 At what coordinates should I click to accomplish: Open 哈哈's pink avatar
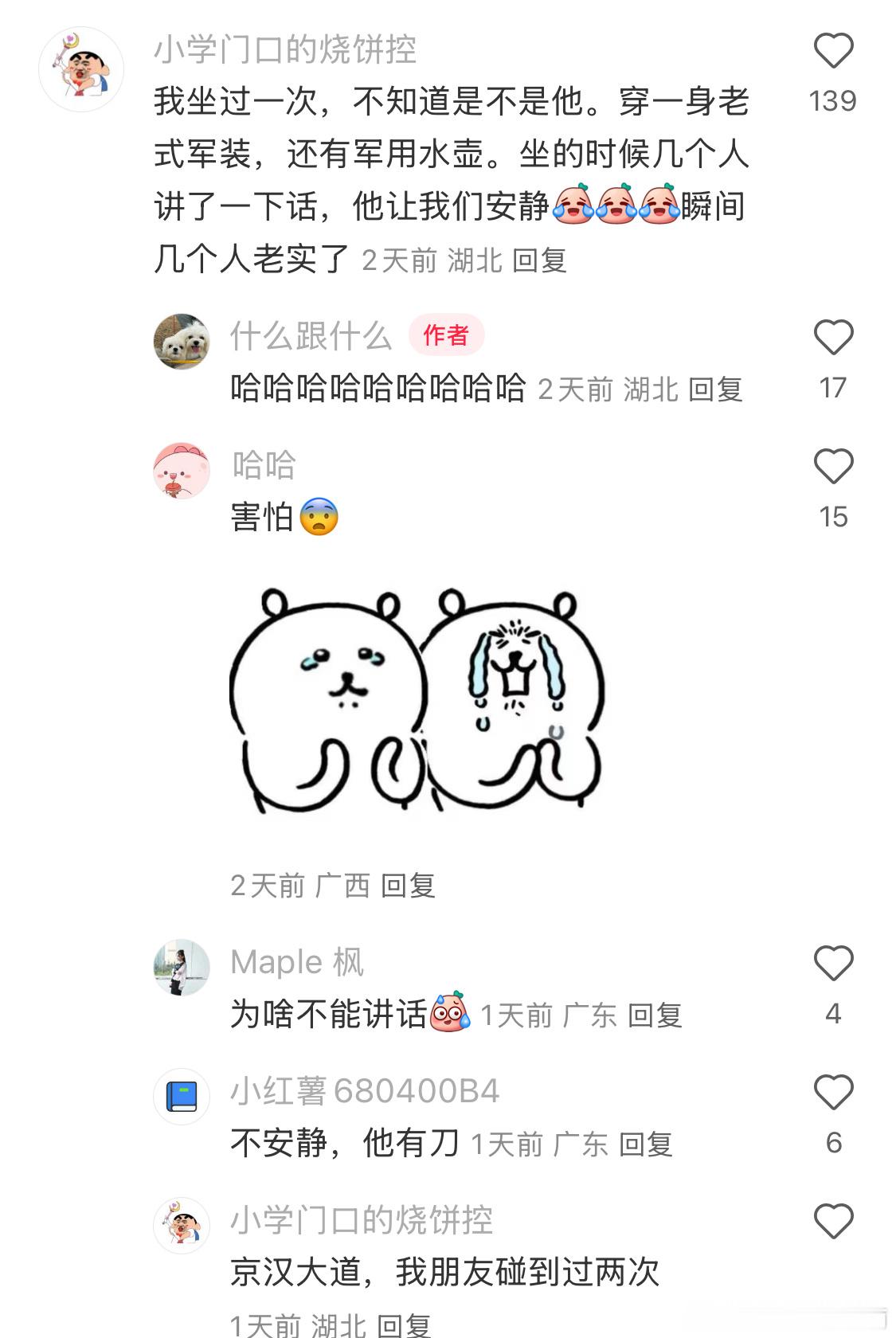(182, 471)
